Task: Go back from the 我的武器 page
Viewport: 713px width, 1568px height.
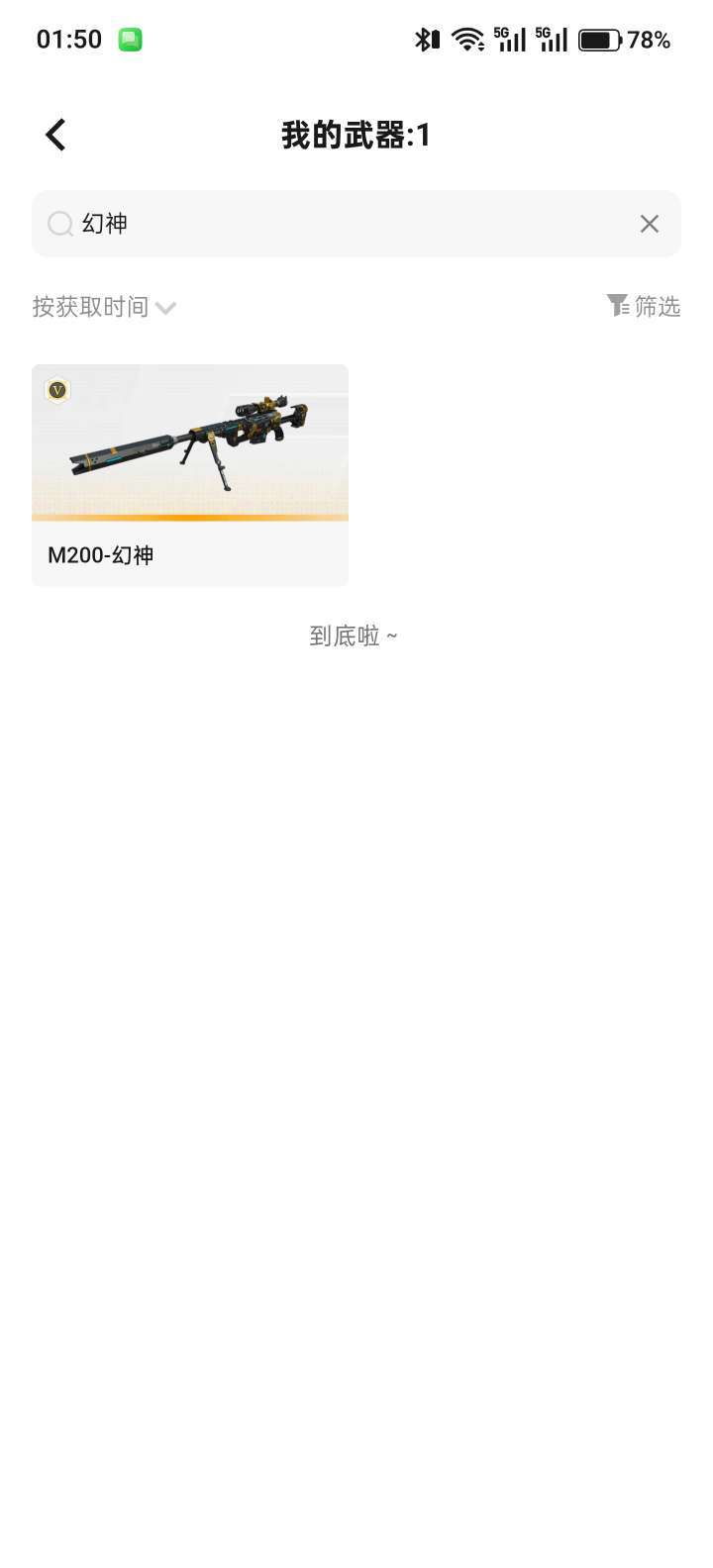Action: pyautogui.click(x=55, y=135)
